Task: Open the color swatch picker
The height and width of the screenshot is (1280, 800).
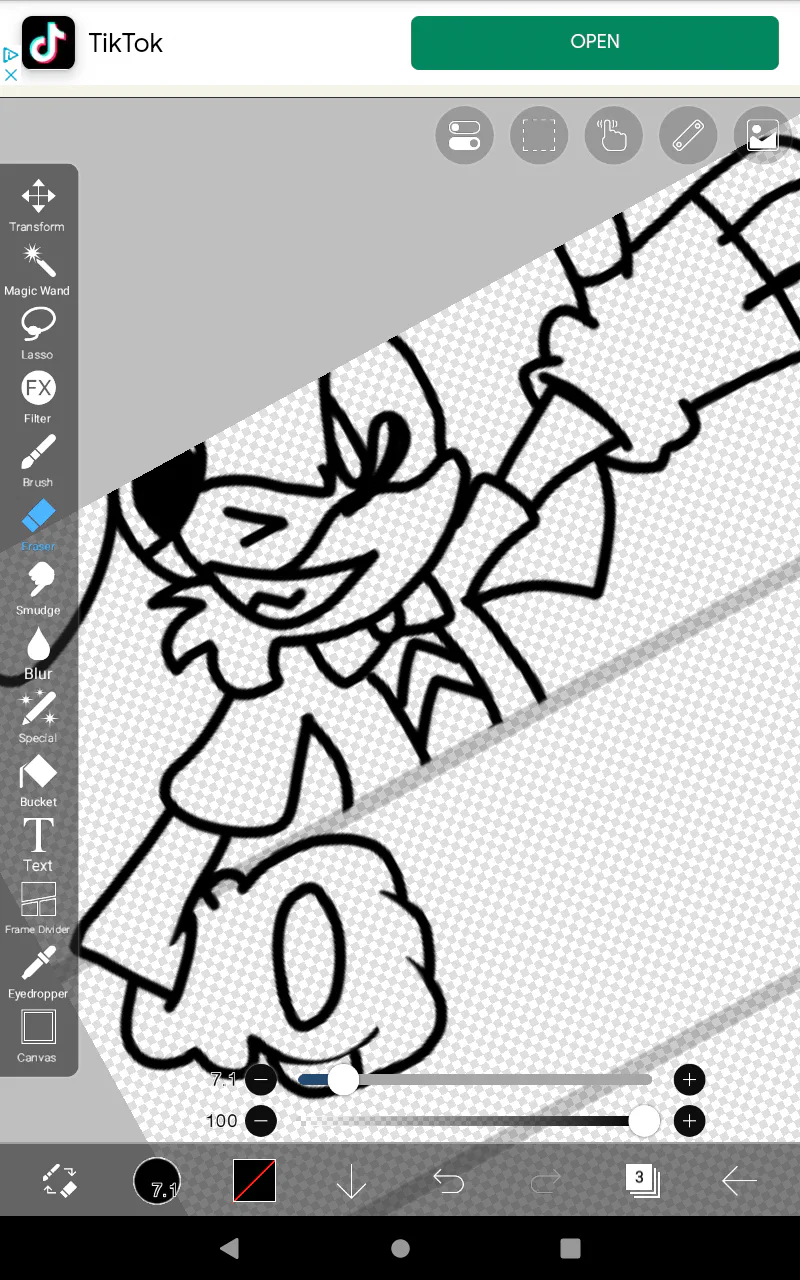Action: point(254,1181)
